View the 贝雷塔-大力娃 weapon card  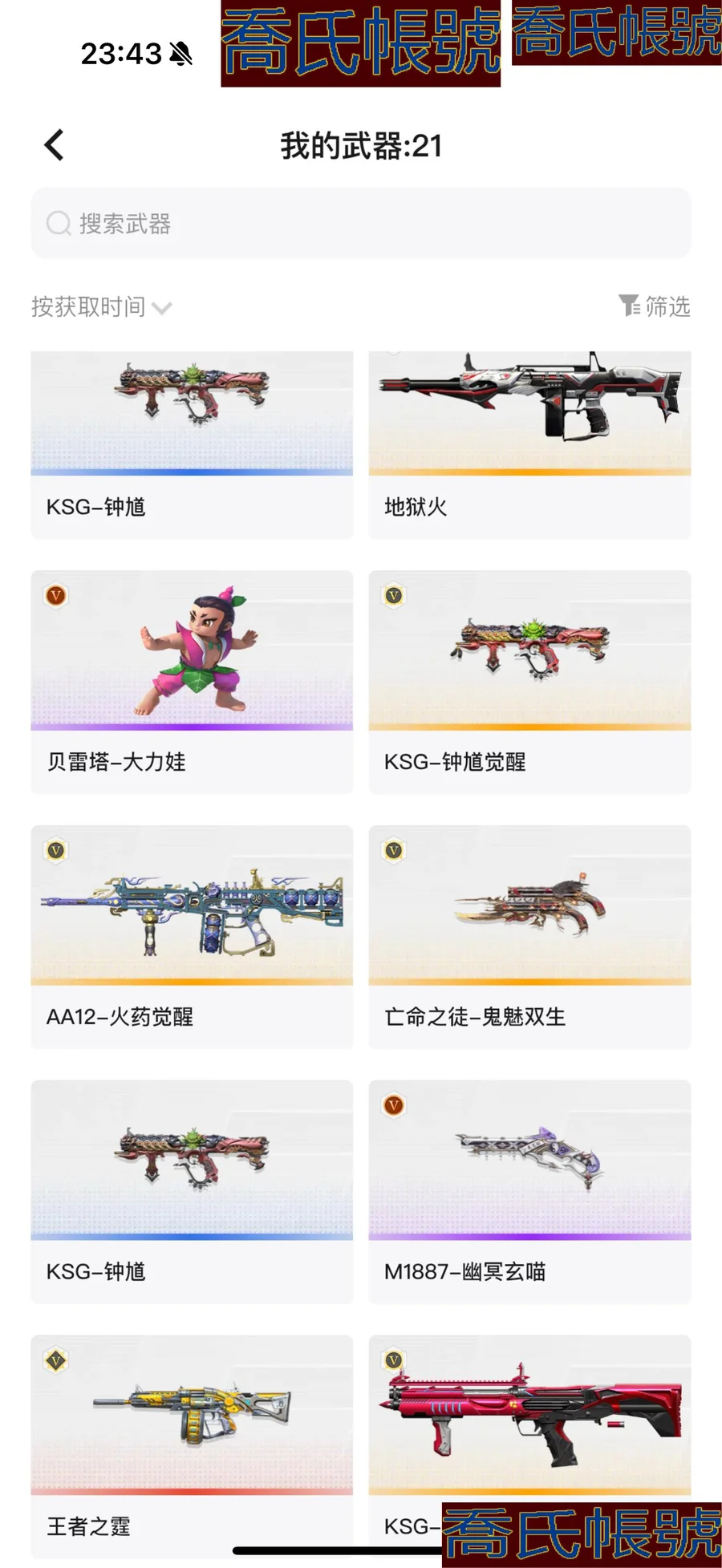click(x=192, y=682)
